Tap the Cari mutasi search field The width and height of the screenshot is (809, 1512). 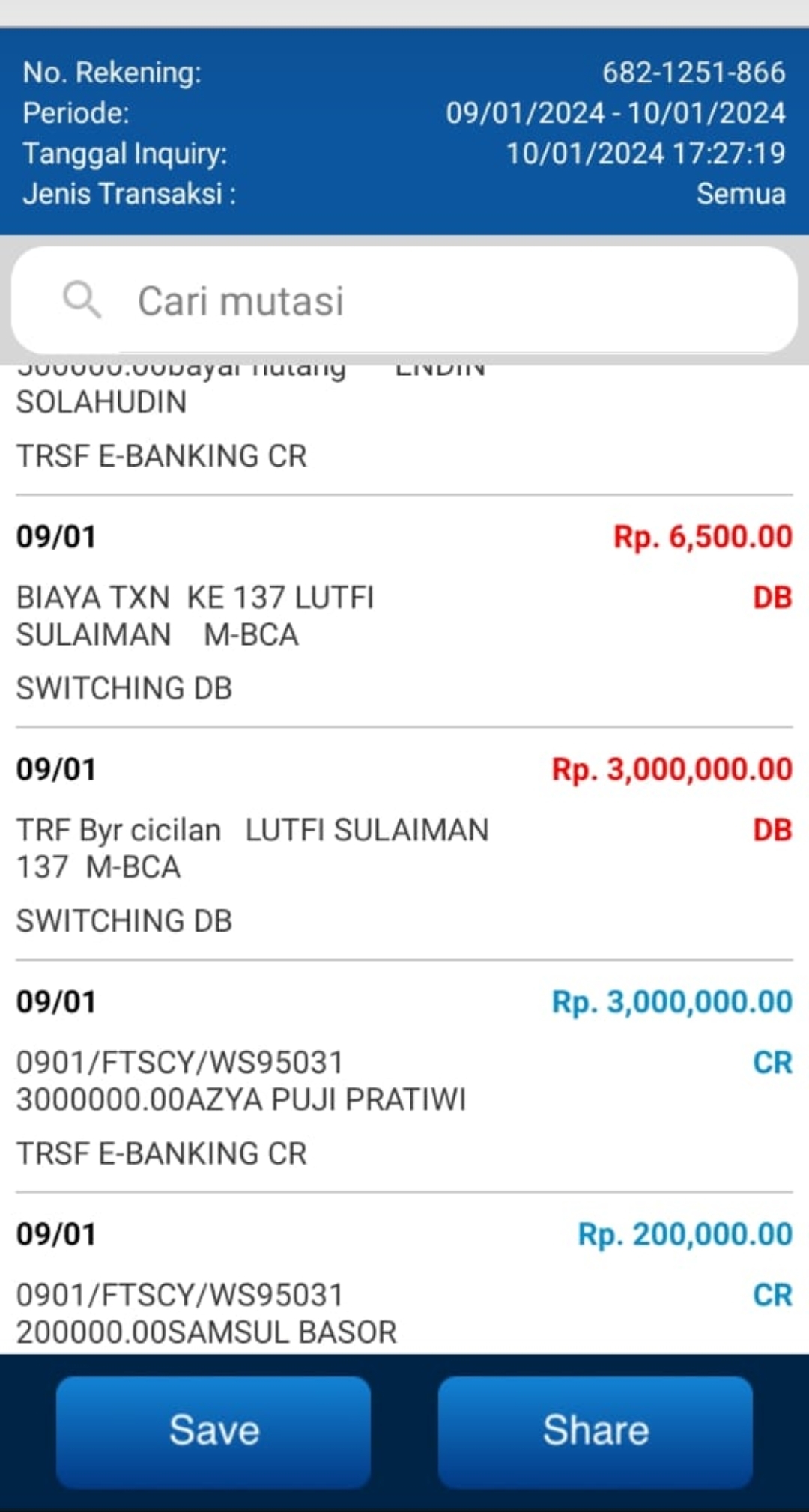coord(404,301)
